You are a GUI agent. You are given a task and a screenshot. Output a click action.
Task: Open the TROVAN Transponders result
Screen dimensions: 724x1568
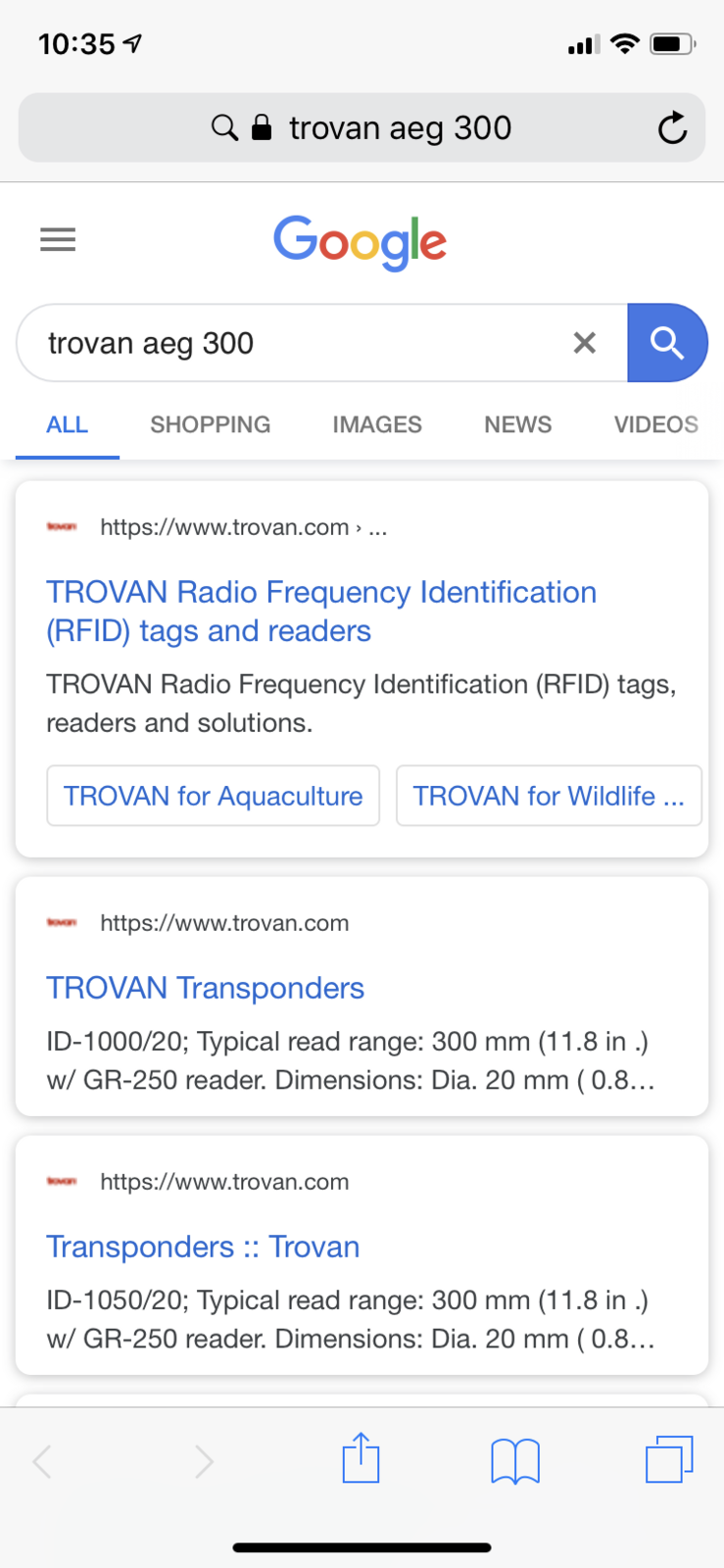pyautogui.click(x=205, y=988)
